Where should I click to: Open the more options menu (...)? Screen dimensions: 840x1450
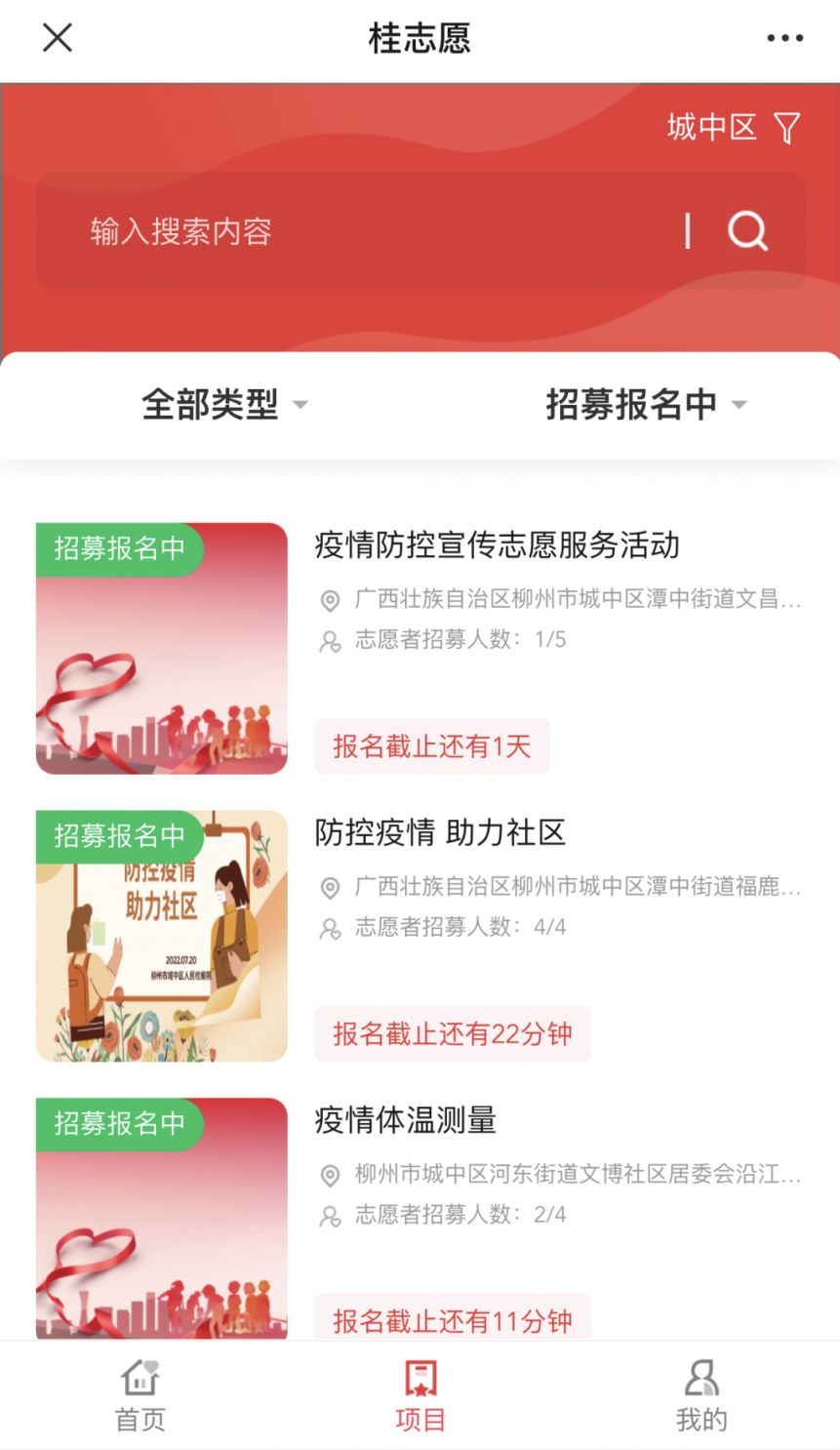(x=785, y=38)
